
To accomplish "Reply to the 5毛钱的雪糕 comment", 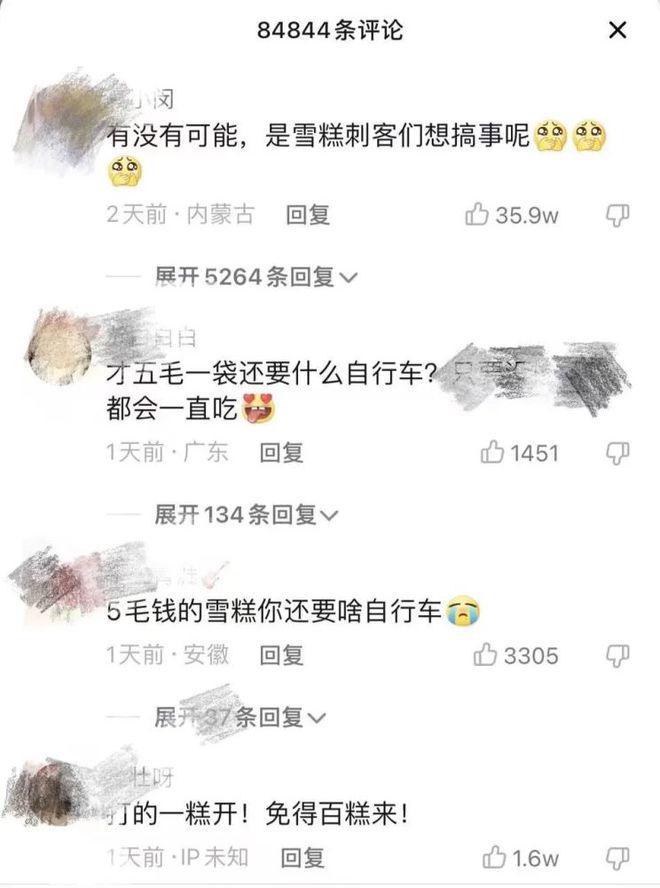I will [x=281, y=655].
